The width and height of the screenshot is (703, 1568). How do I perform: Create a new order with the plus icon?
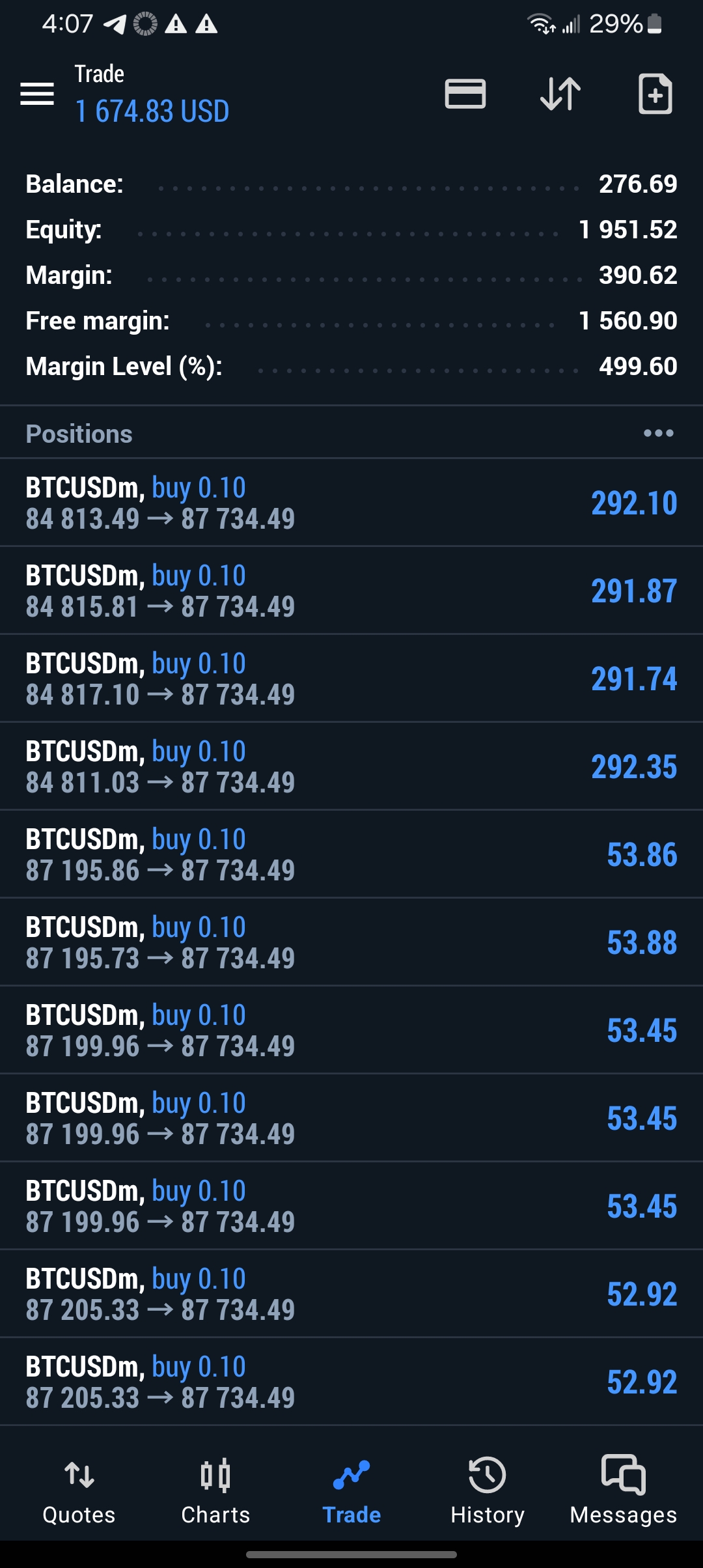655,94
